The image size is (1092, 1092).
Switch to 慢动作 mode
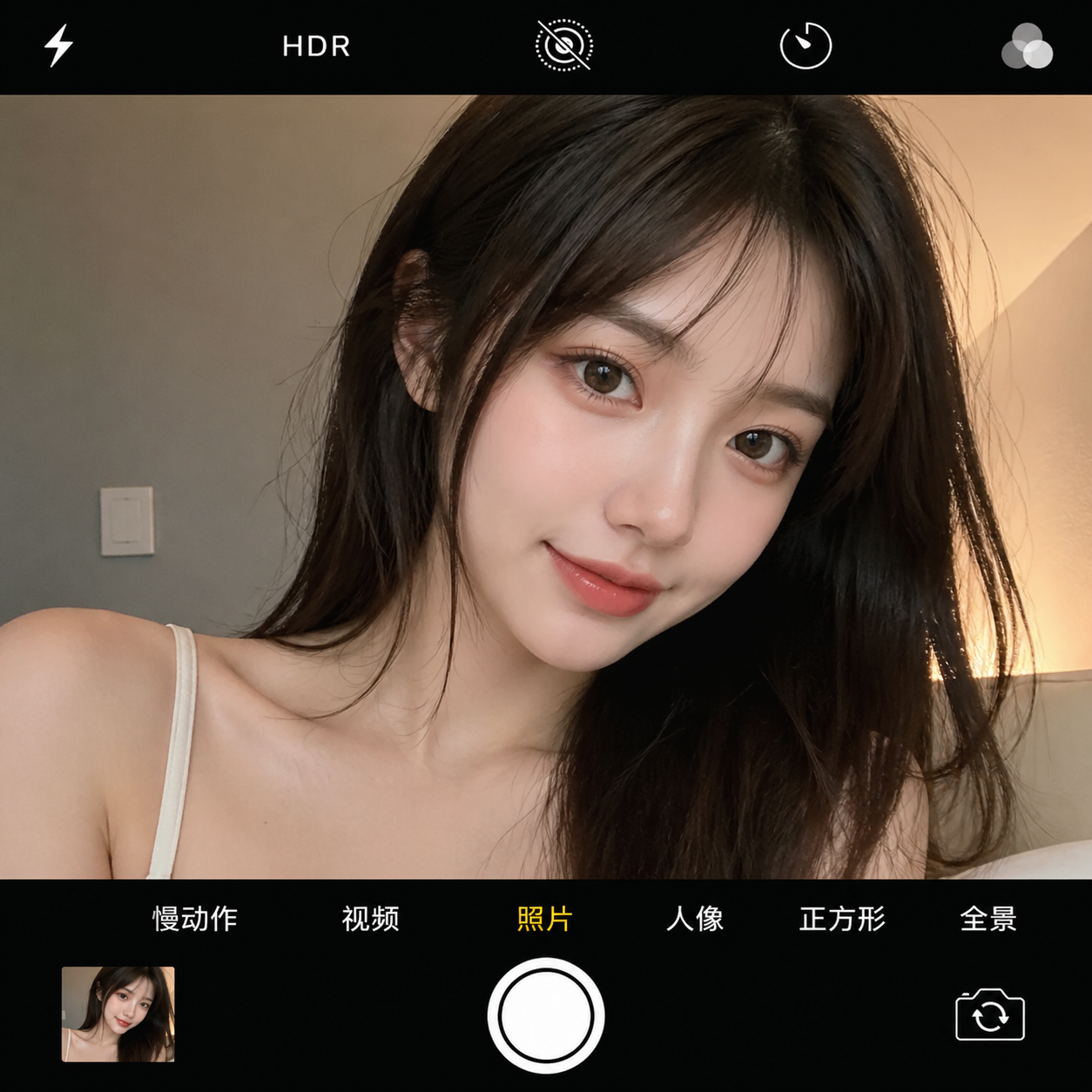click(x=195, y=919)
